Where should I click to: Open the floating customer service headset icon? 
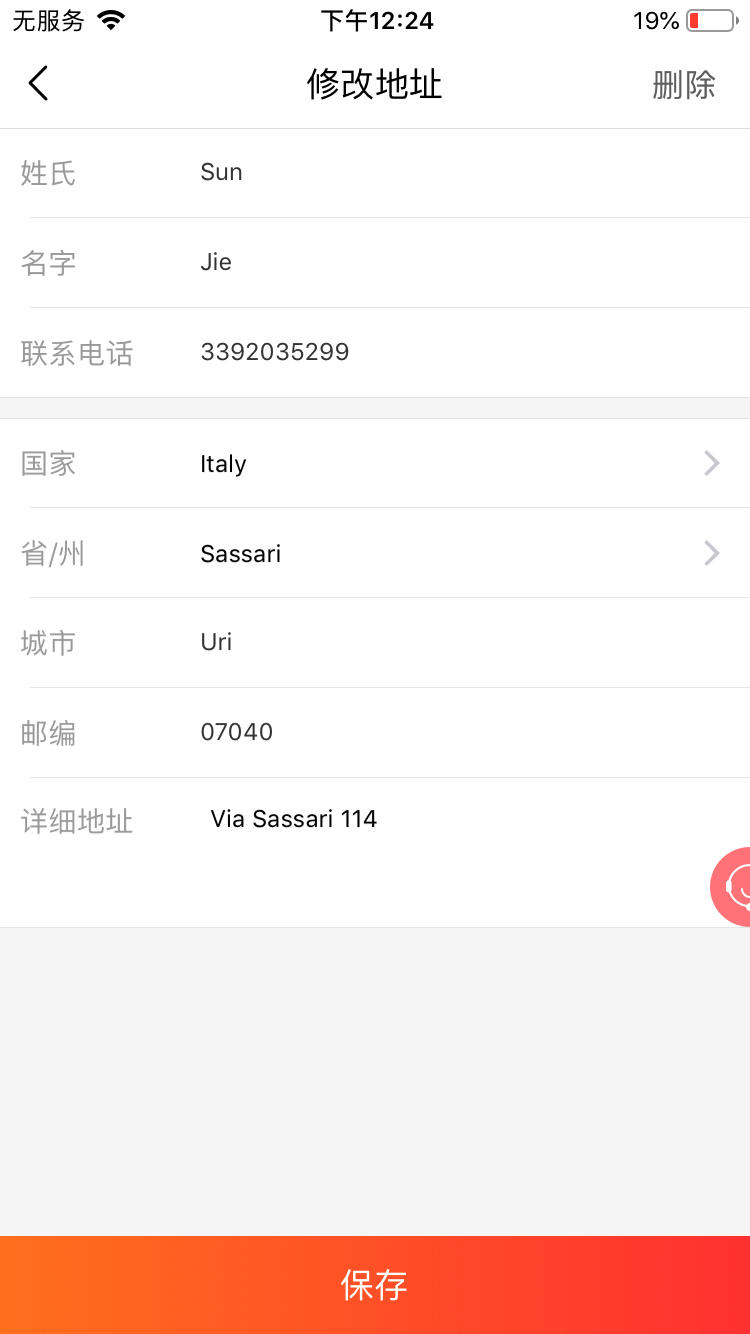point(732,886)
